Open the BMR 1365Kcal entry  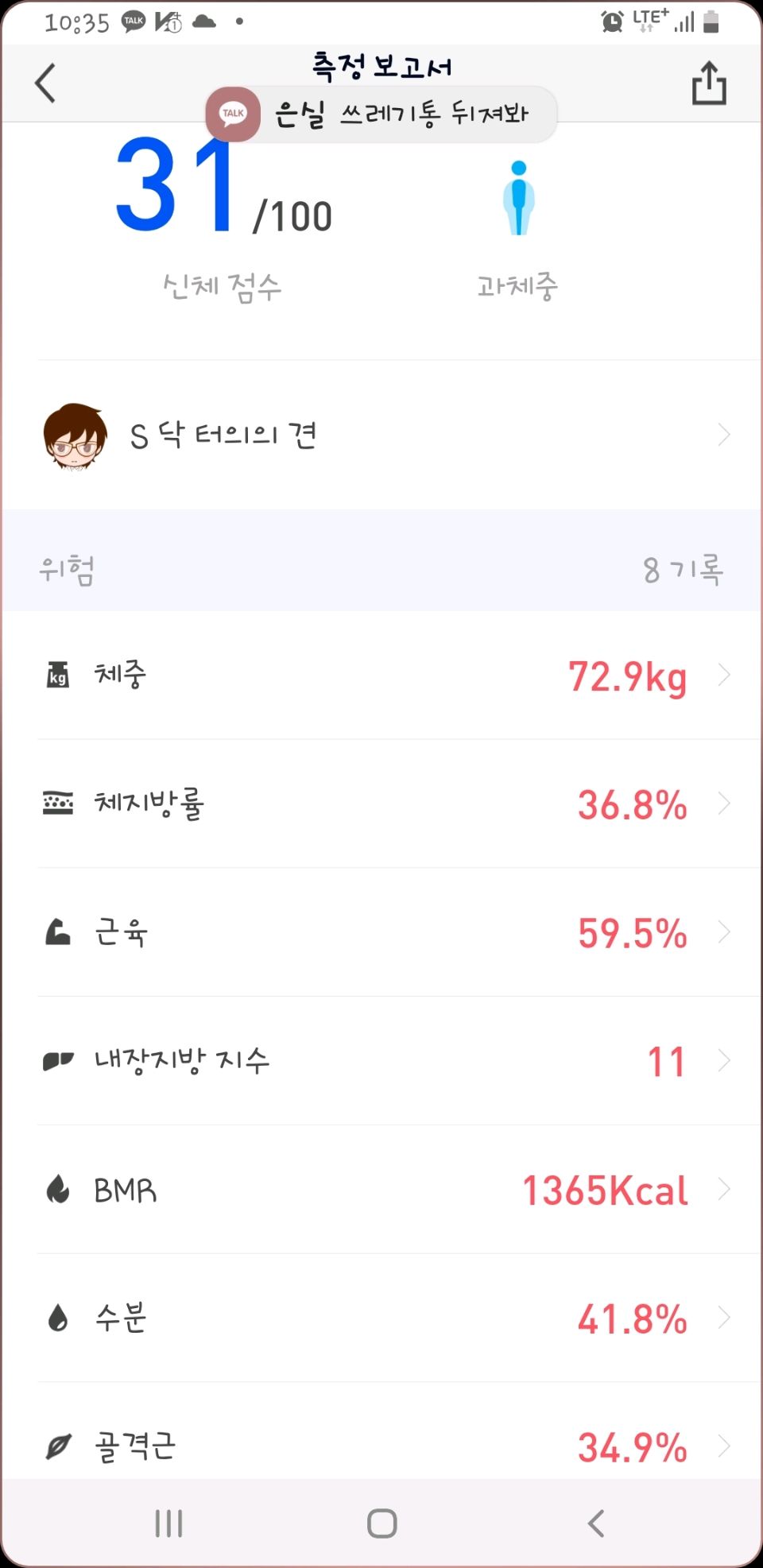pos(381,1190)
